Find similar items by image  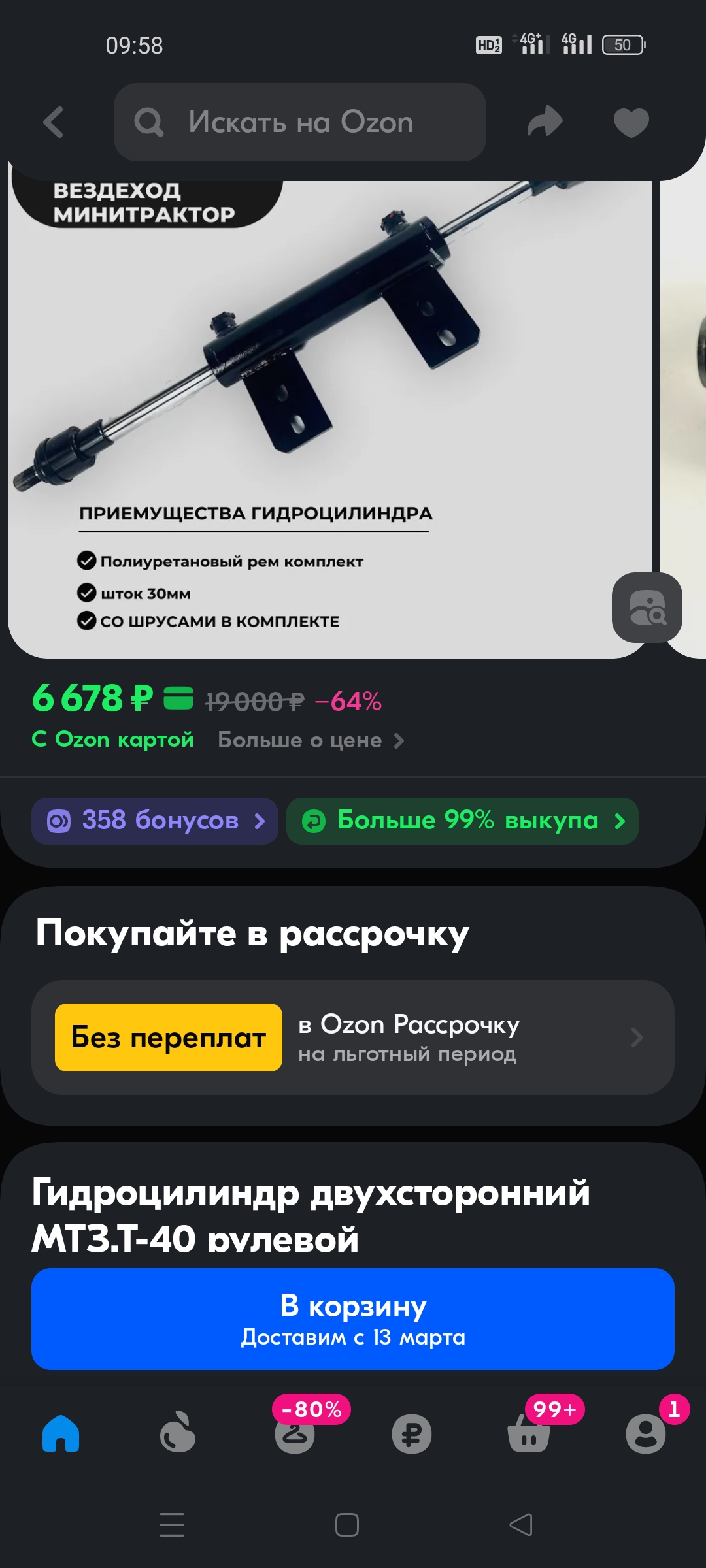(647, 608)
